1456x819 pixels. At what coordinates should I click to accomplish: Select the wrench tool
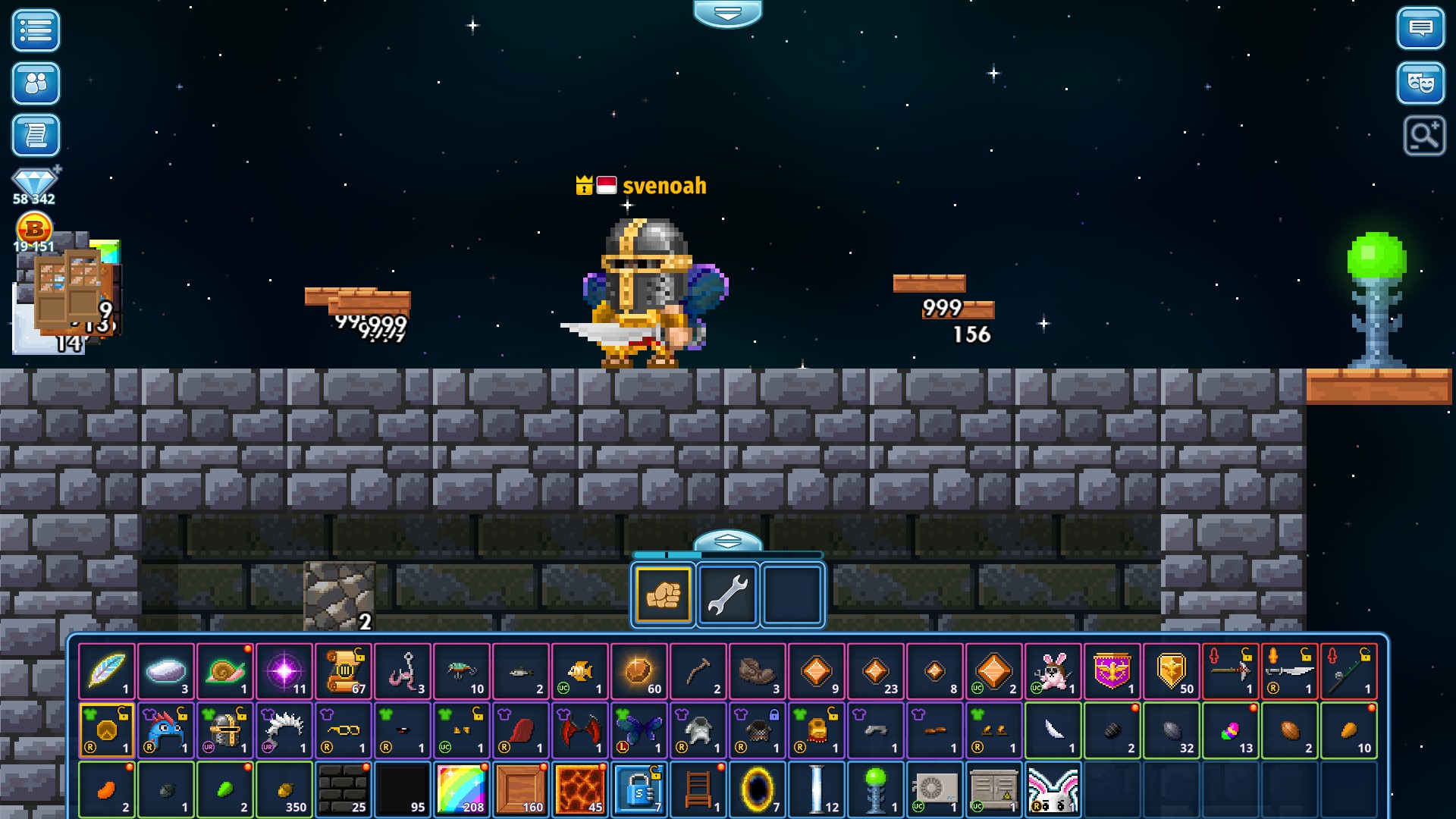click(x=727, y=595)
